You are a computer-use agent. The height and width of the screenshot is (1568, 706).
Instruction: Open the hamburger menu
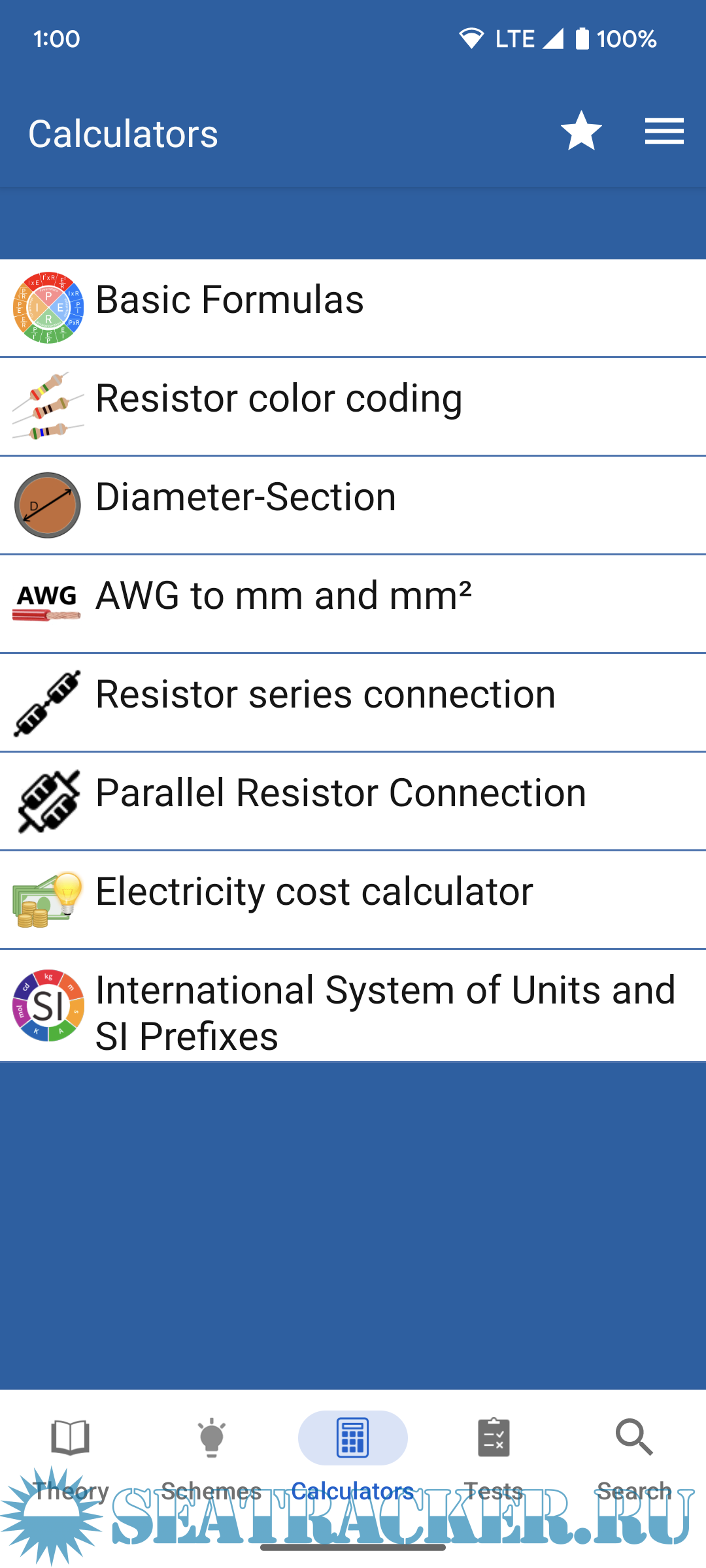click(664, 131)
